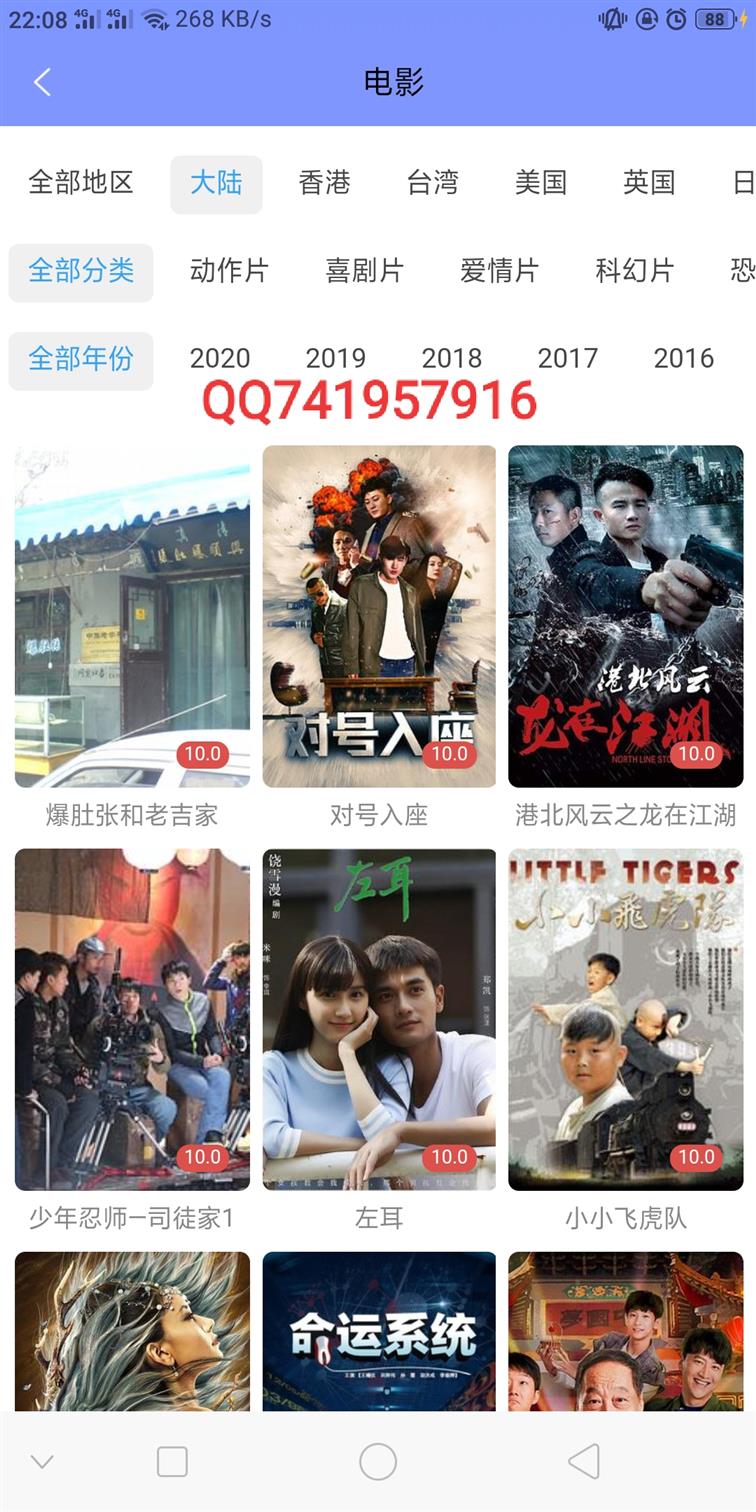This screenshot has height=1512, width=756.
Task: Go back using the header arrow
Action: [x=42, y=82]
